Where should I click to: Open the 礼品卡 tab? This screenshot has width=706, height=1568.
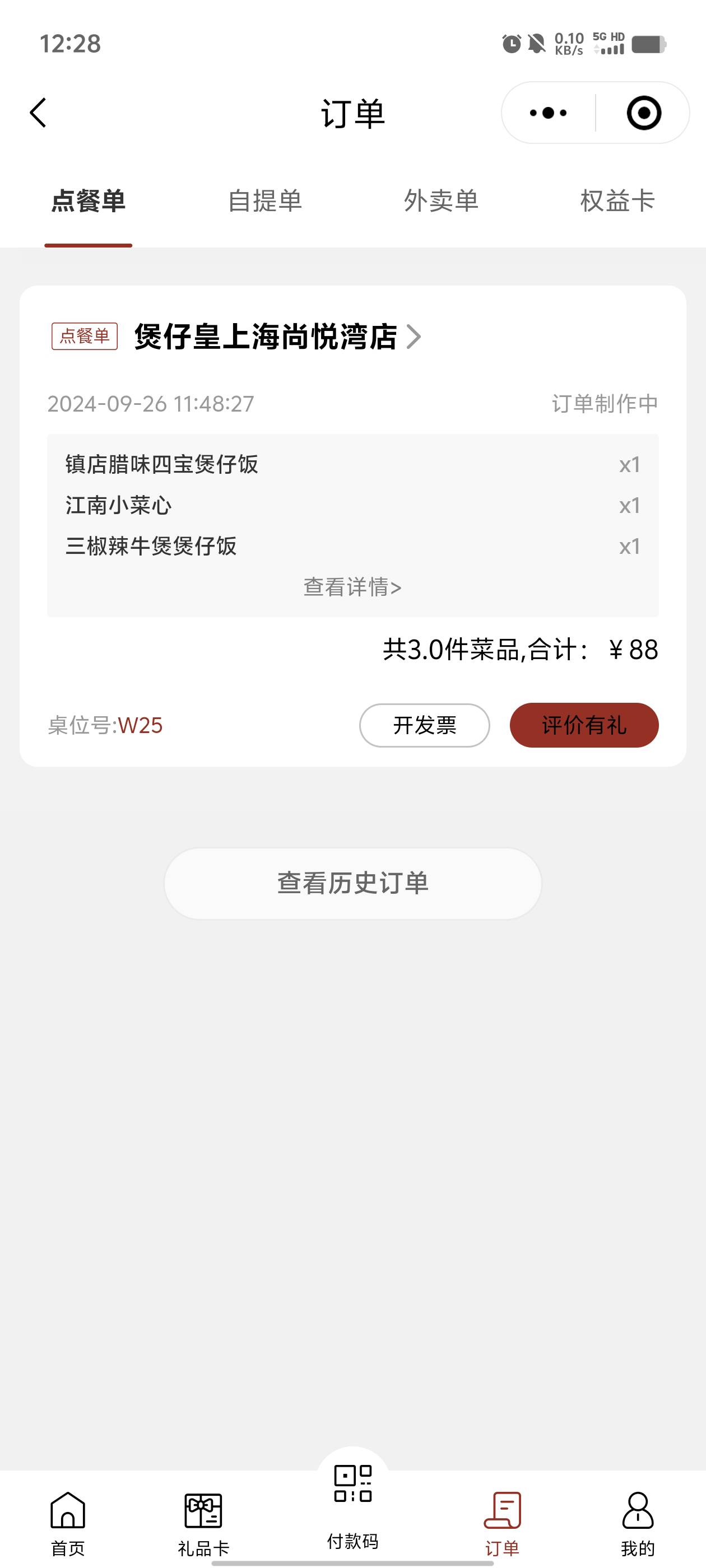[203, 1524]
